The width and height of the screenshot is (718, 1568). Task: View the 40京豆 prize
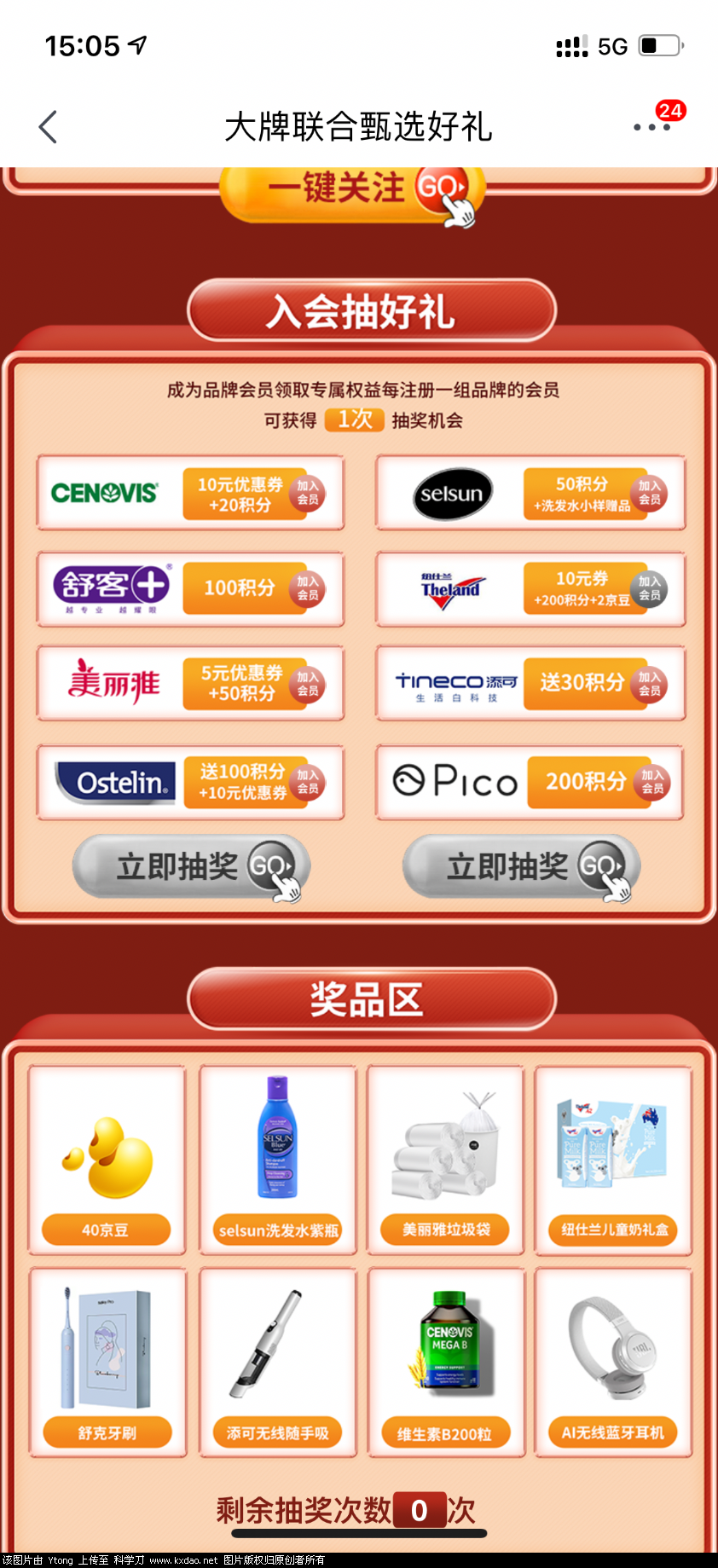tap(107, 1160)
